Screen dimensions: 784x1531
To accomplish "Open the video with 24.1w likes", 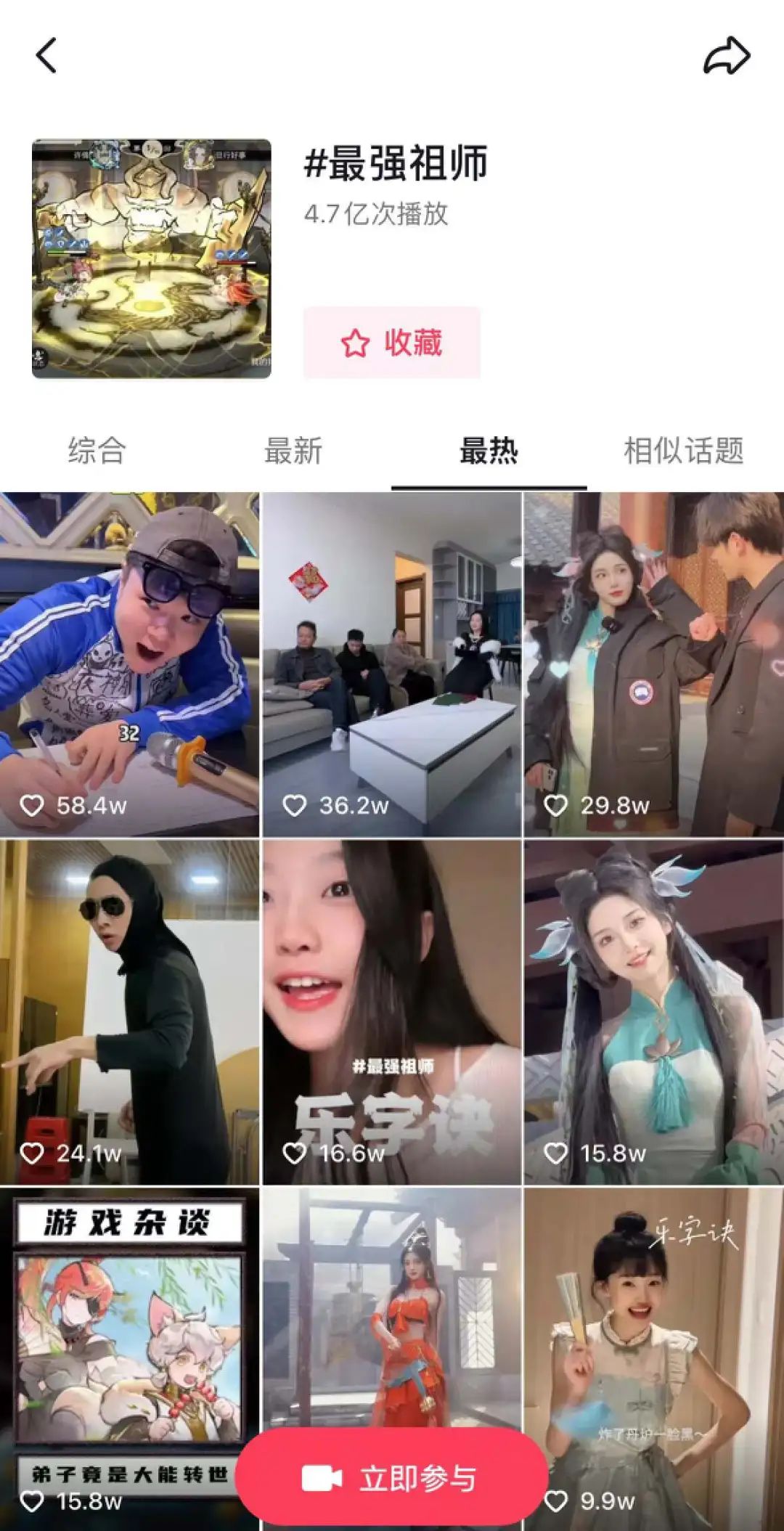I will pos(129,1013).
